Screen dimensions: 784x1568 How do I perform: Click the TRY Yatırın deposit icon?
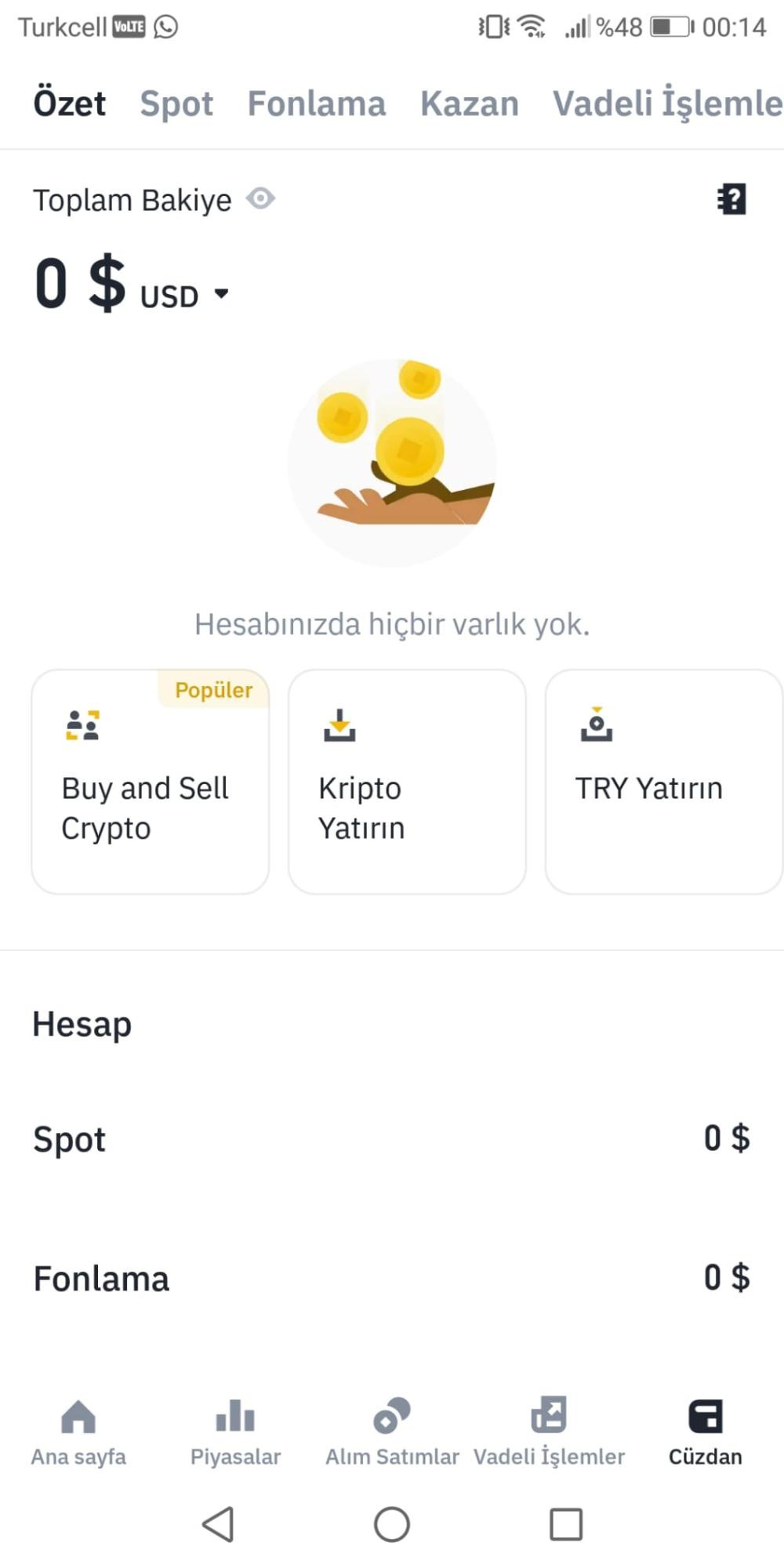597,725
